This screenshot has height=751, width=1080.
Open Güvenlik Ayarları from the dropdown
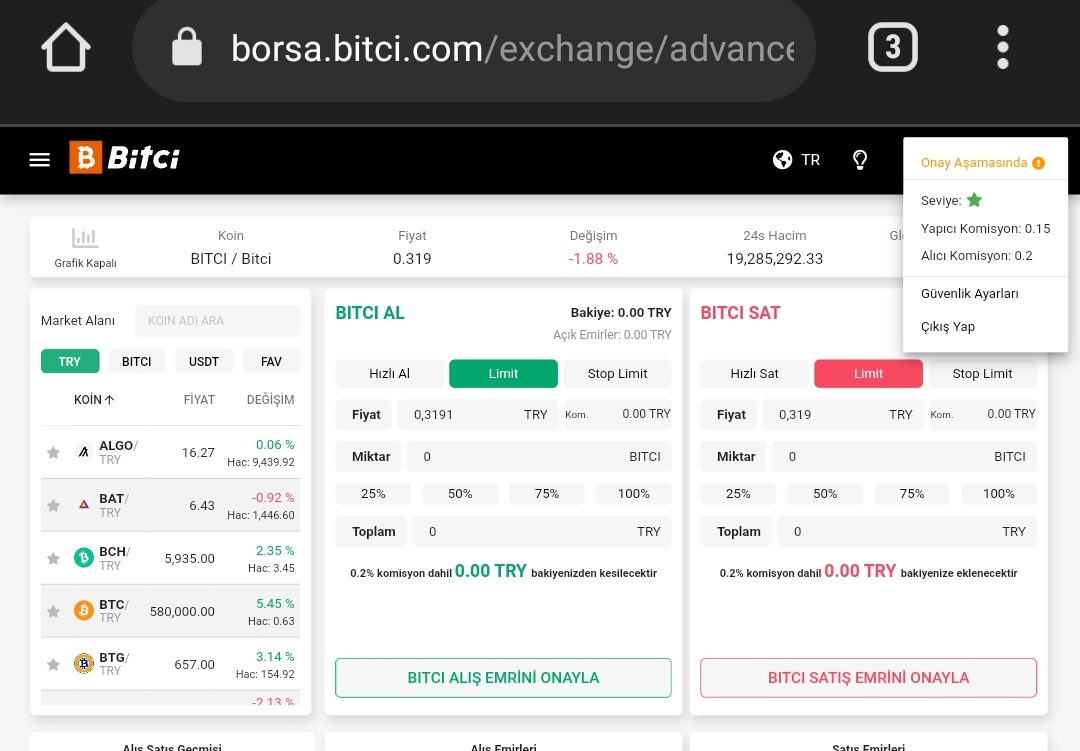click(x=969, y=294)
